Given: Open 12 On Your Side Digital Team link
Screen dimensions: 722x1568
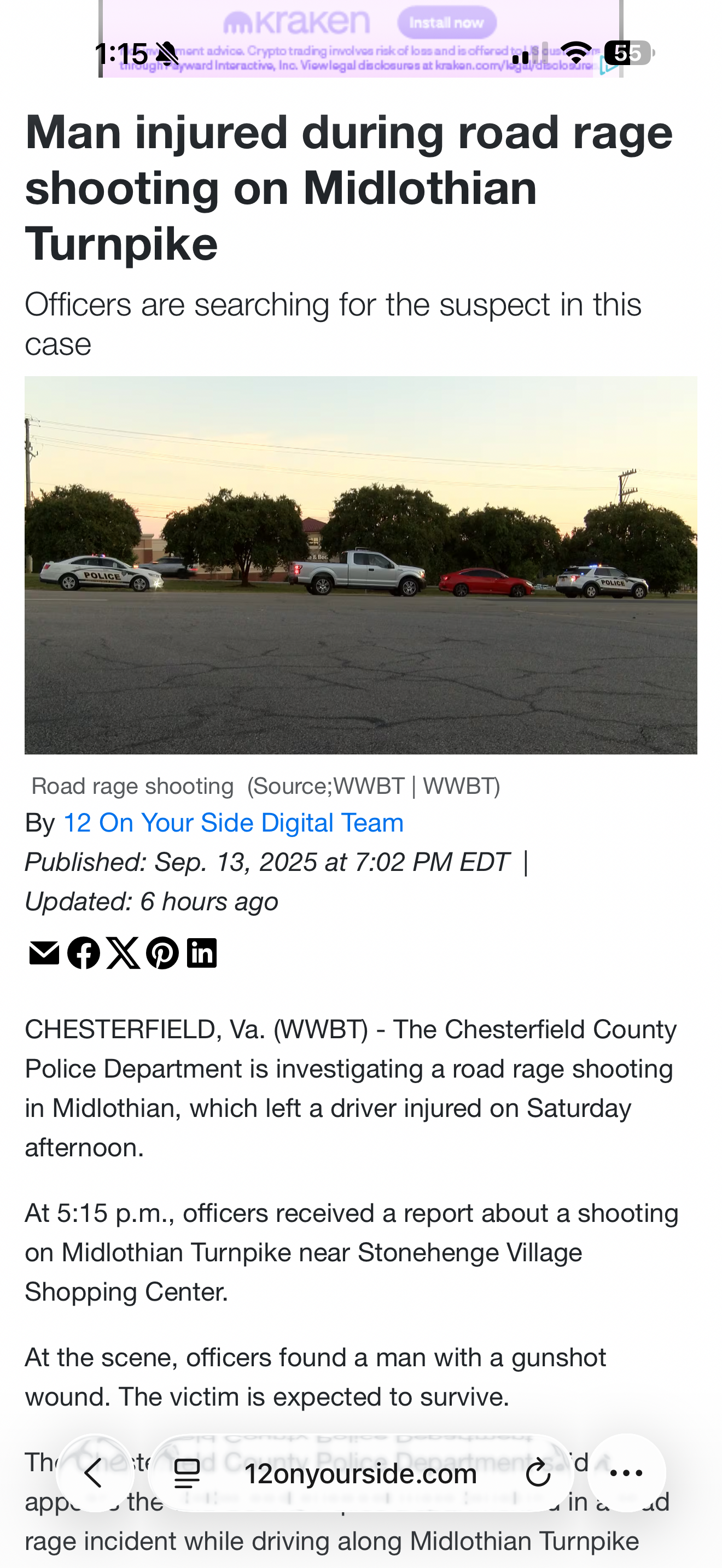Looking at the screenshot, I should 234,823.
